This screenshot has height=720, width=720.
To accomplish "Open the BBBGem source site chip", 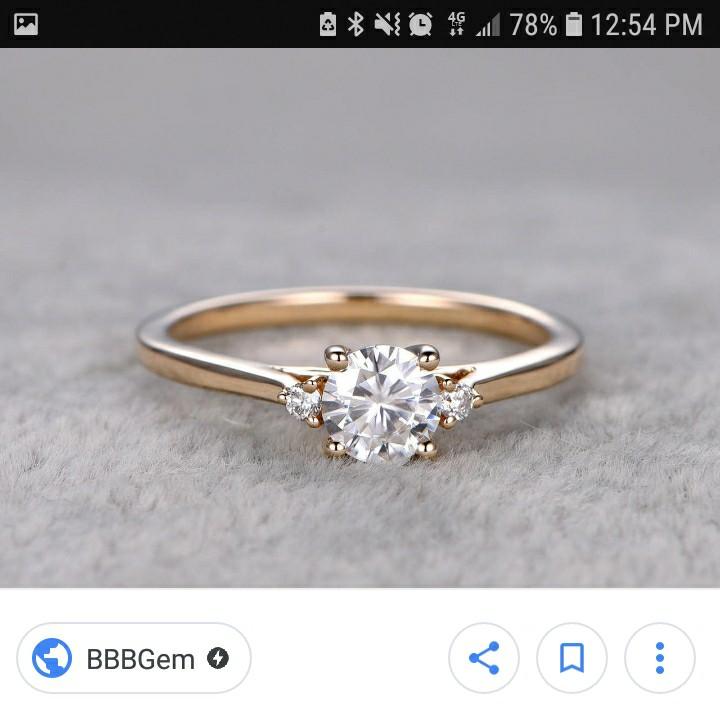I will 133,658.
